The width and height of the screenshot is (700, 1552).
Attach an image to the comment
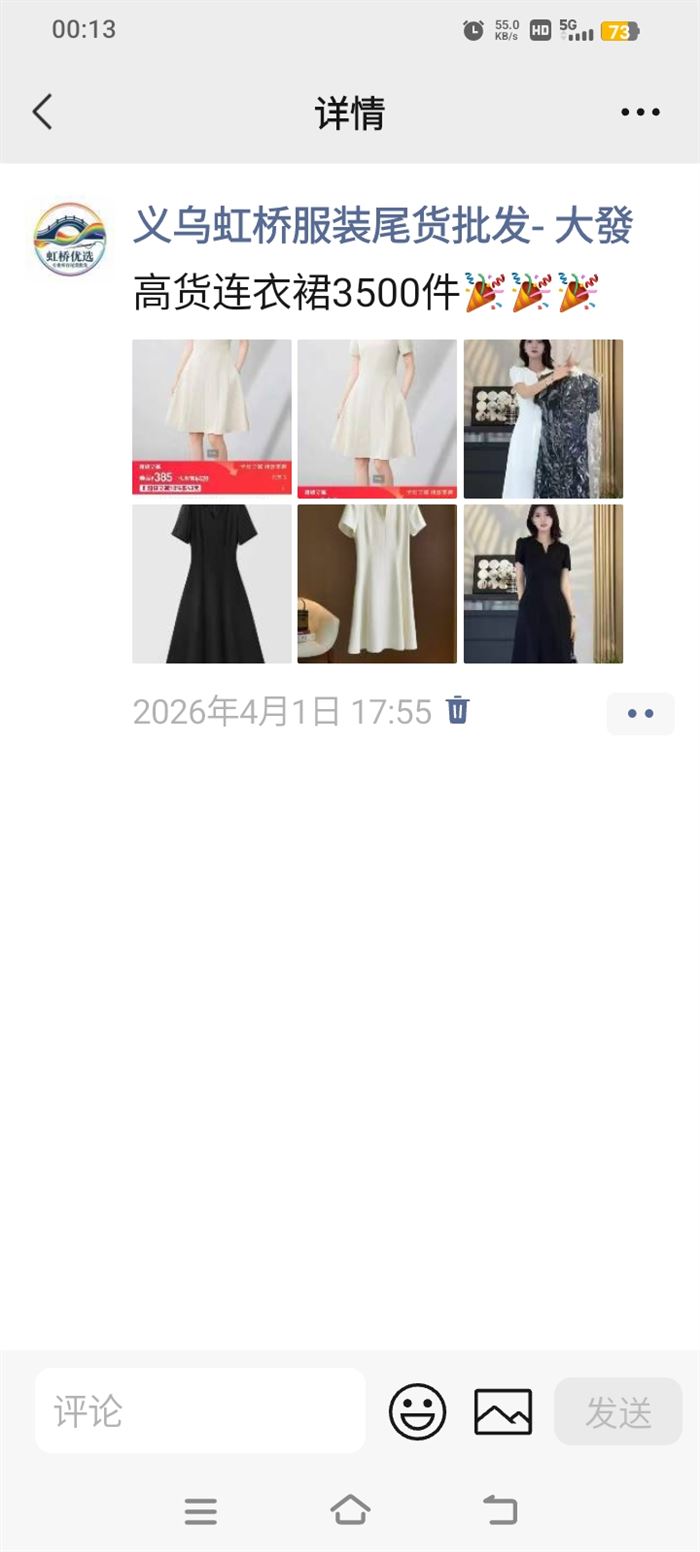(503, 1411)
